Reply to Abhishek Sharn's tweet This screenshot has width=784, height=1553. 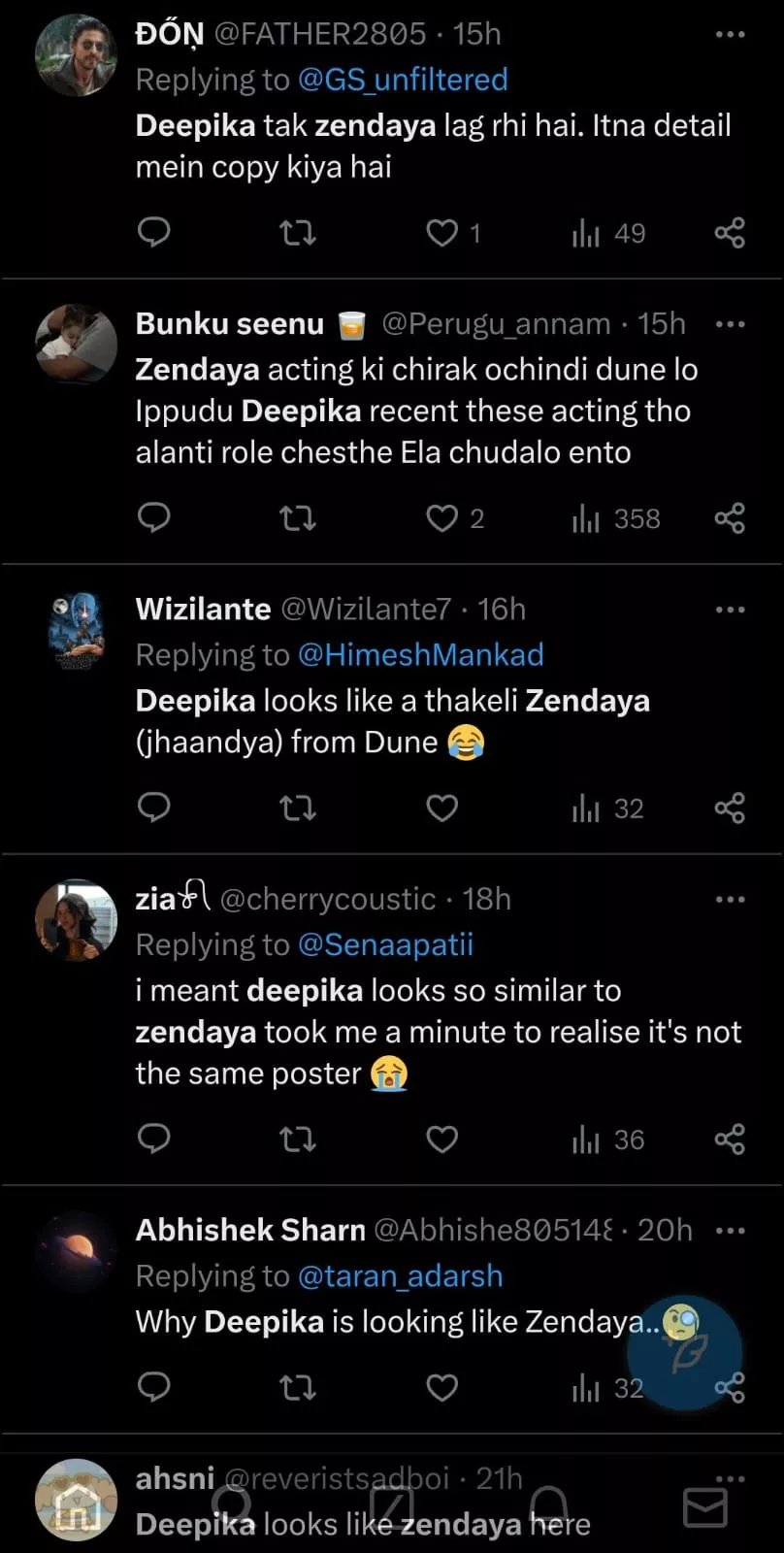coord(154,1387)
